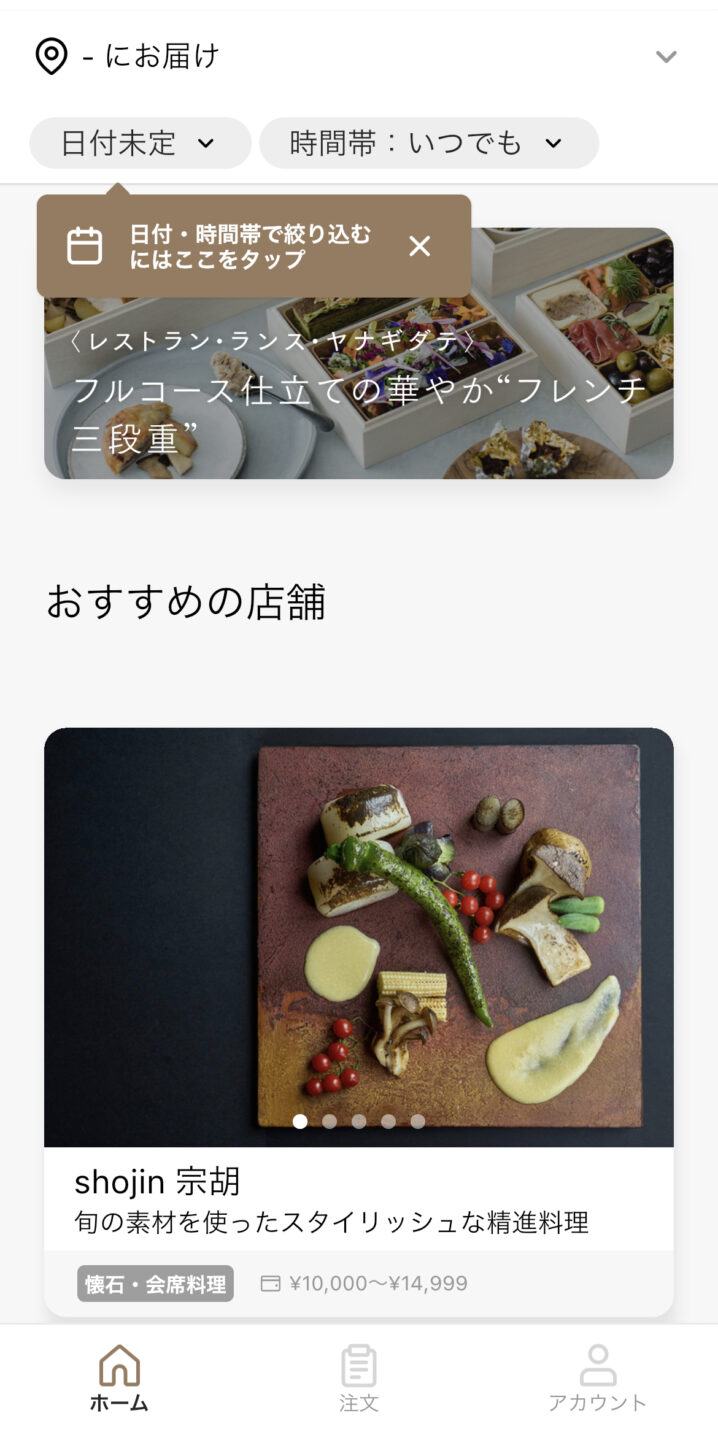The width and height of the screenshot is (718, 1440).
Task: Expand the delivery address selector
Action: [359, 56]
